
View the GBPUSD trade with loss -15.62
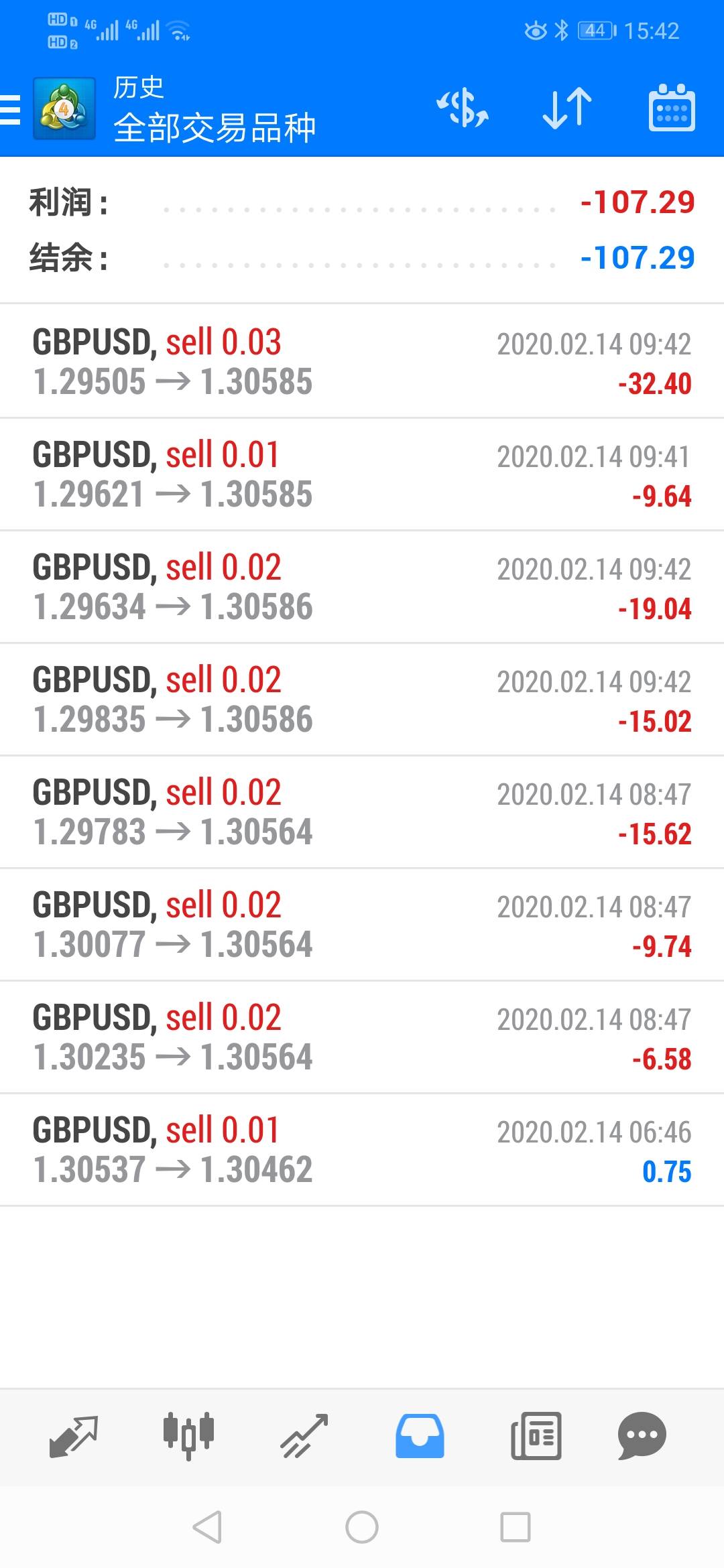click(x=362, y=812)
